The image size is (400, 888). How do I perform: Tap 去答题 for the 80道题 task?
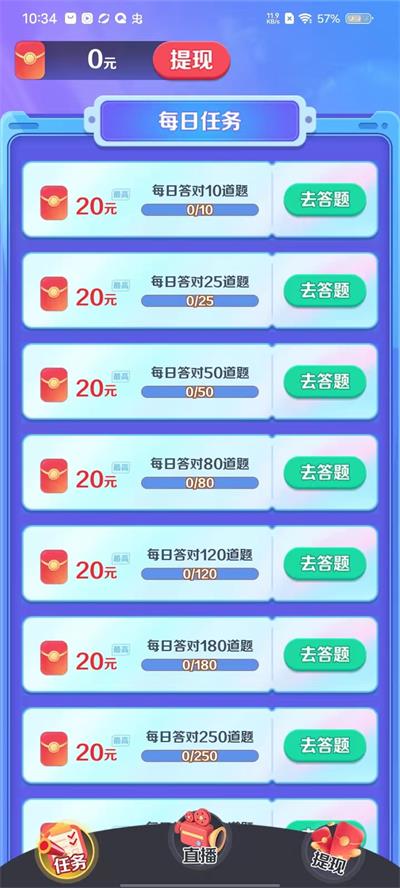tap(325, 472)
